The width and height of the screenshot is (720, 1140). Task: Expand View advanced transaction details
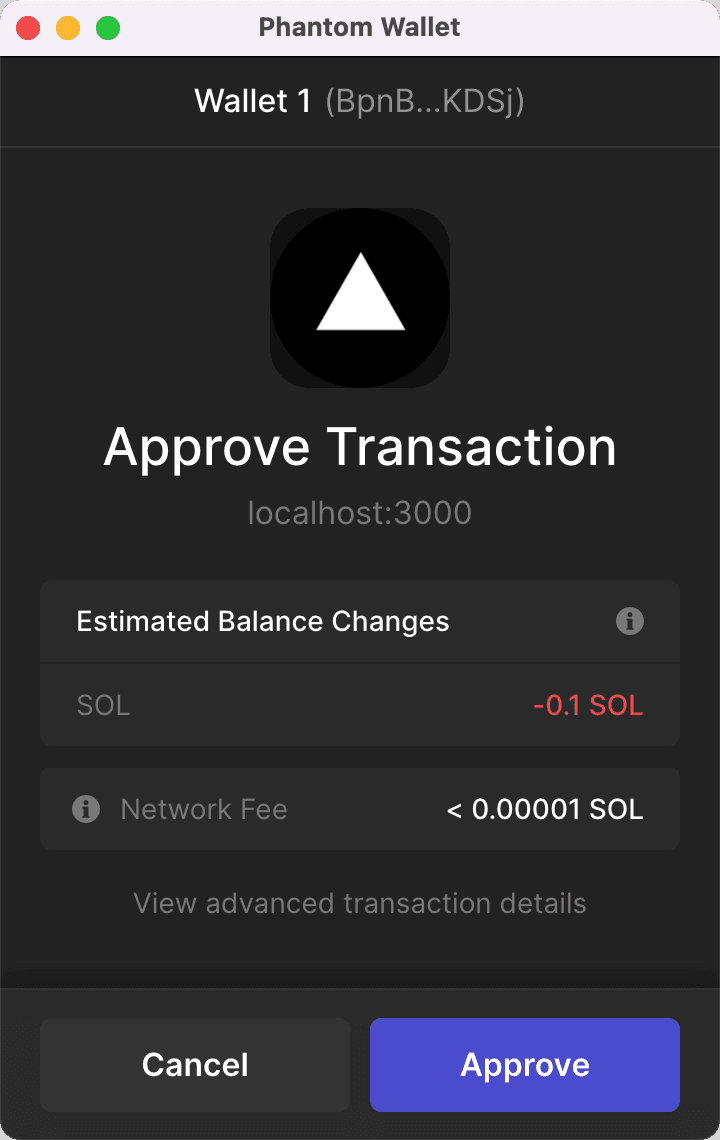coord(360,903)
